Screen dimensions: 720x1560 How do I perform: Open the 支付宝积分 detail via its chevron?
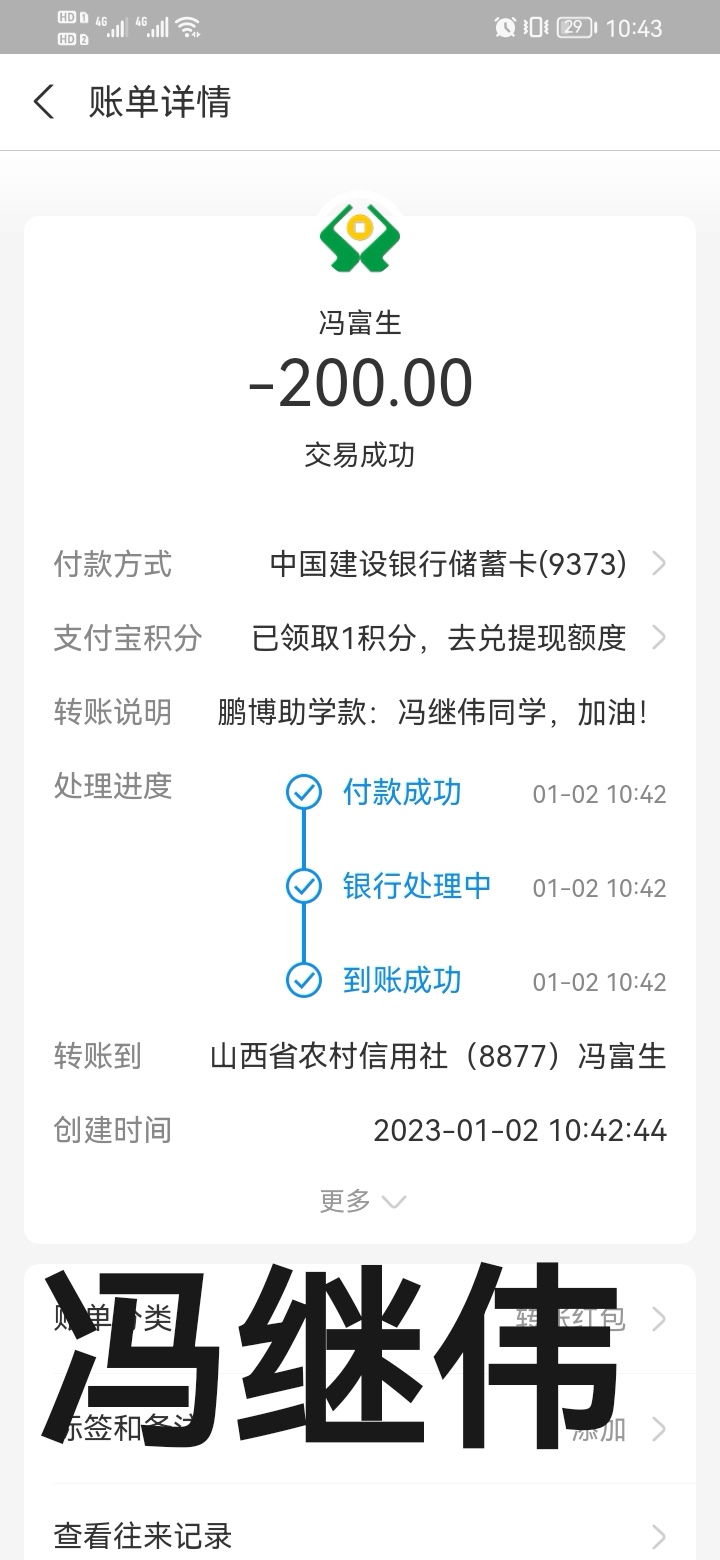[659, 637]
